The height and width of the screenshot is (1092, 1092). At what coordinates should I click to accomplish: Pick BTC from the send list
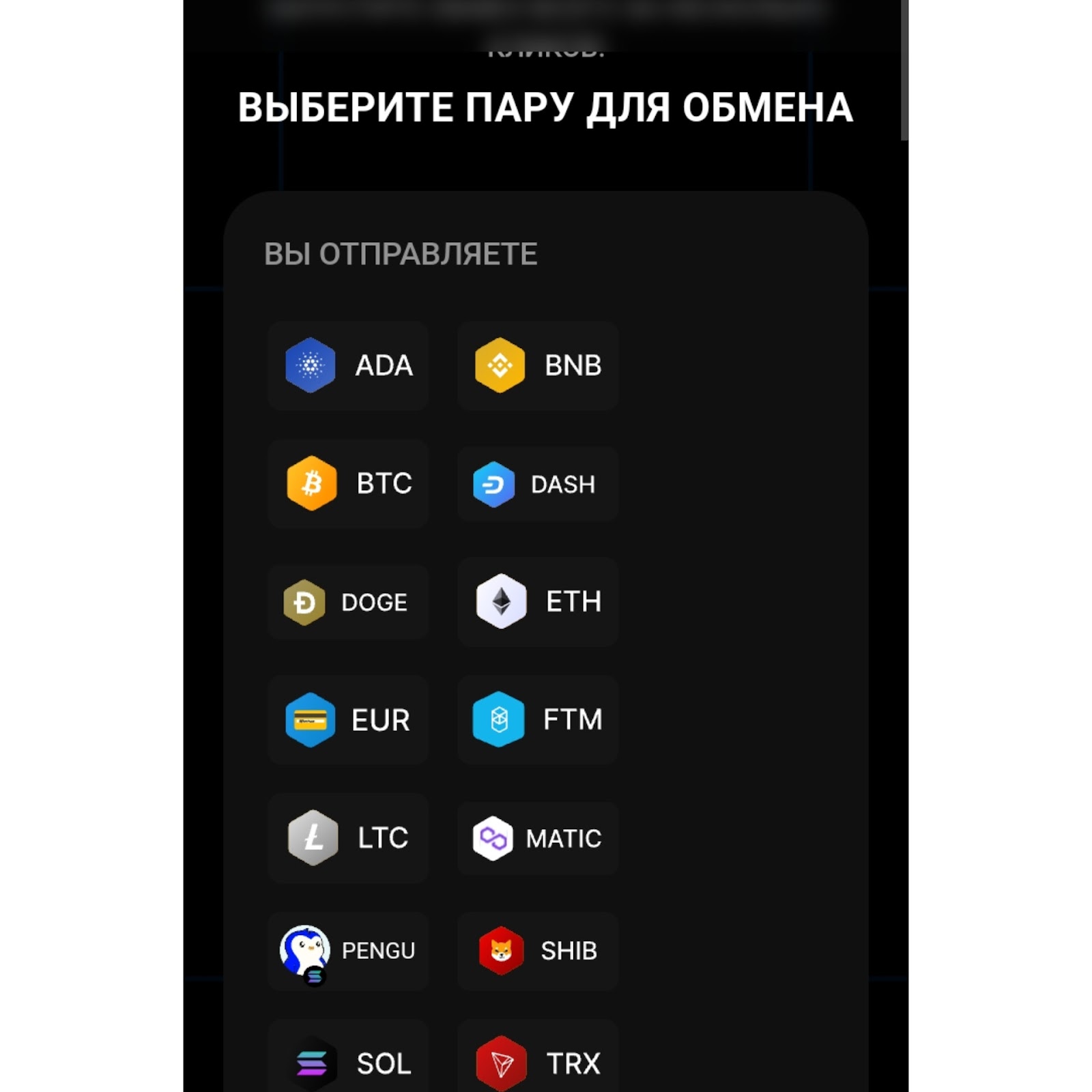point(348,483)
